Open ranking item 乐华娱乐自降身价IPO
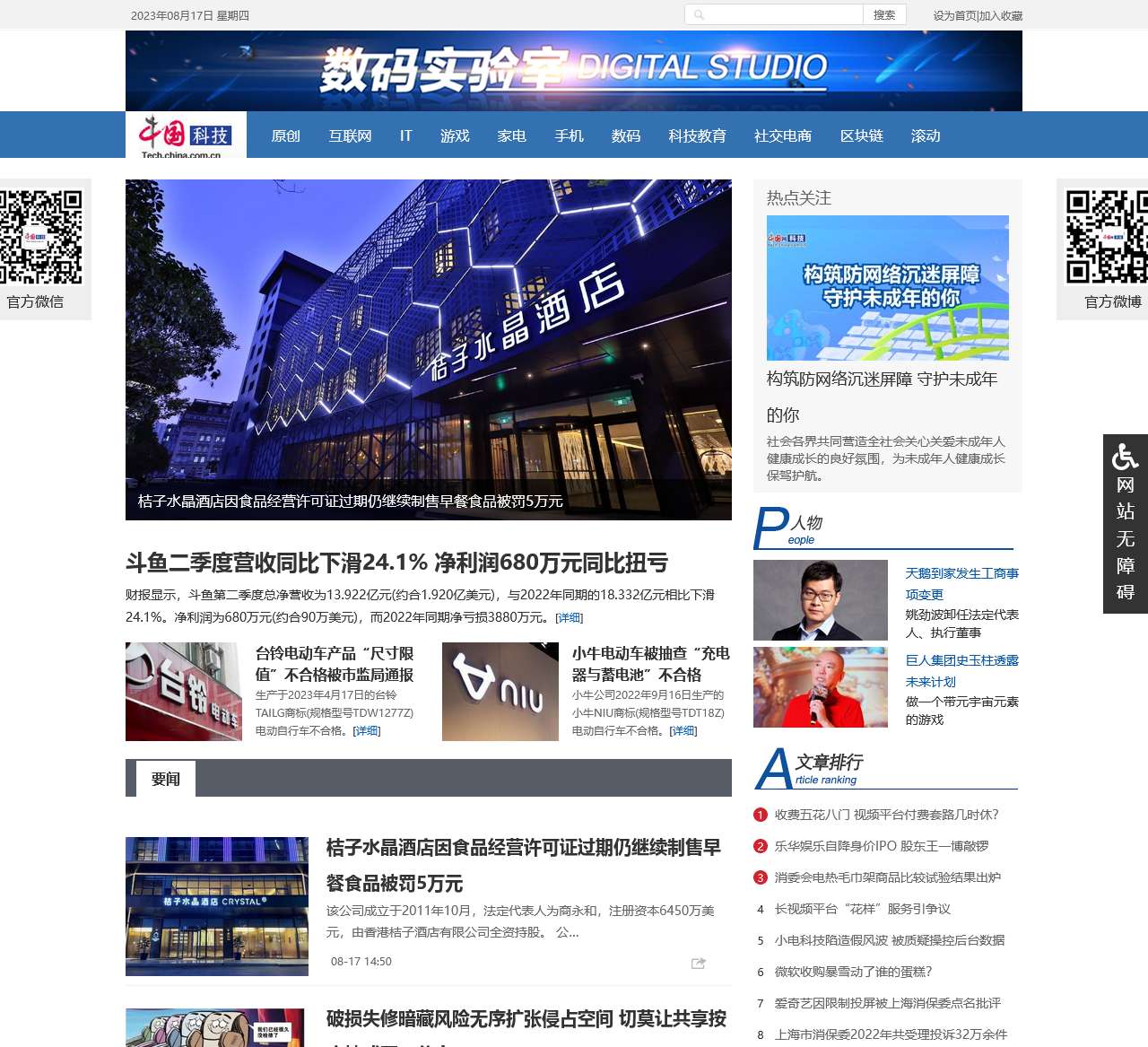 pyautogui.click(x=881, y=846)
